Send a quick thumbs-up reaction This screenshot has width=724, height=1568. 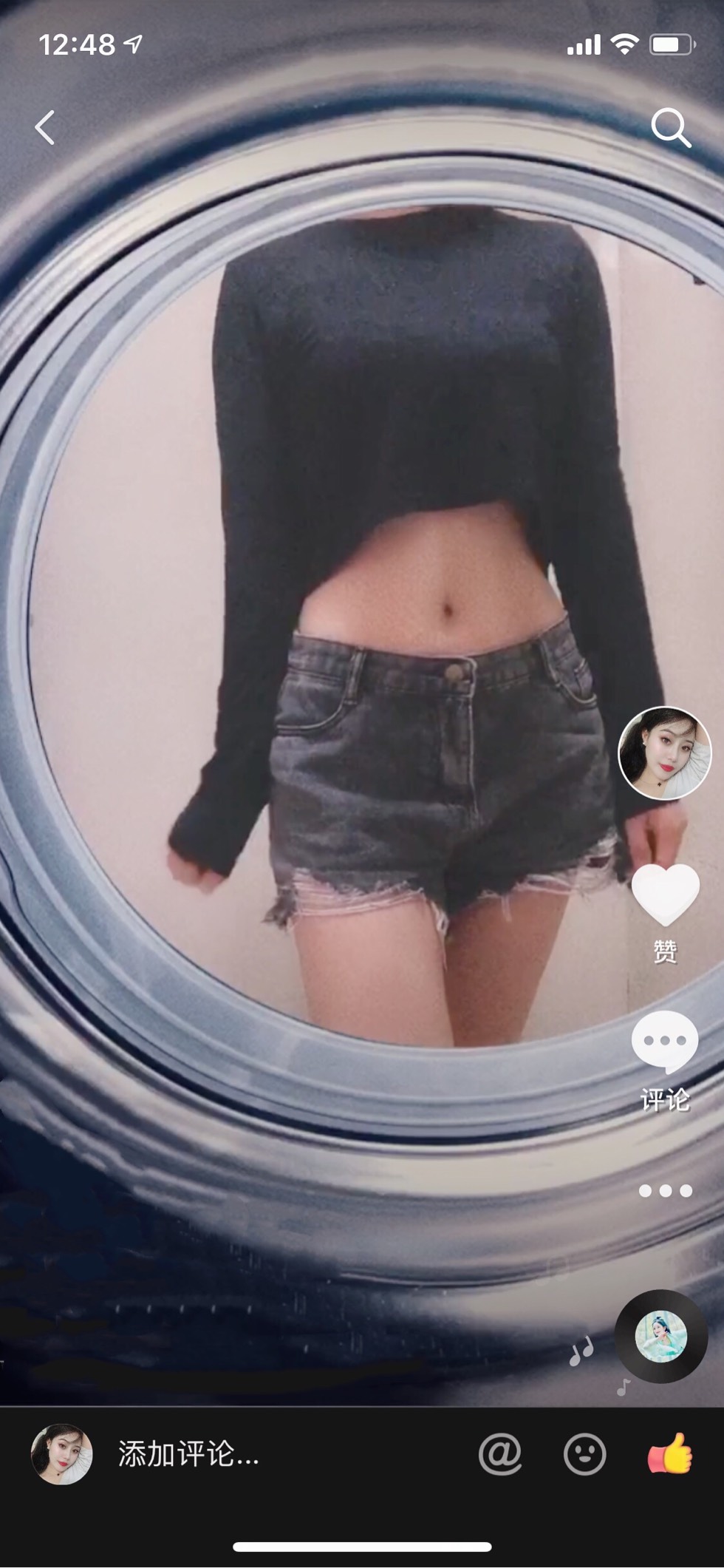(x=670, y=1455)
